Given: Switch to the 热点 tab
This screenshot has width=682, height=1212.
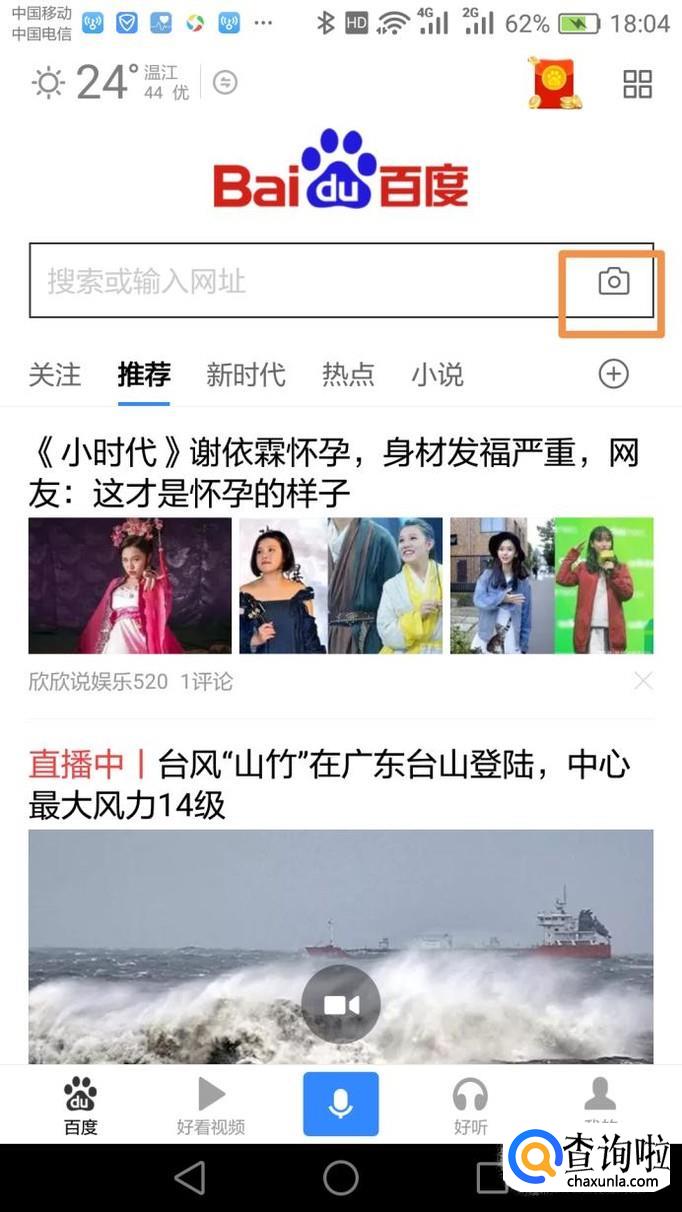Looking at the screenshot, I should pyautogui.click(x=348, y=375).
